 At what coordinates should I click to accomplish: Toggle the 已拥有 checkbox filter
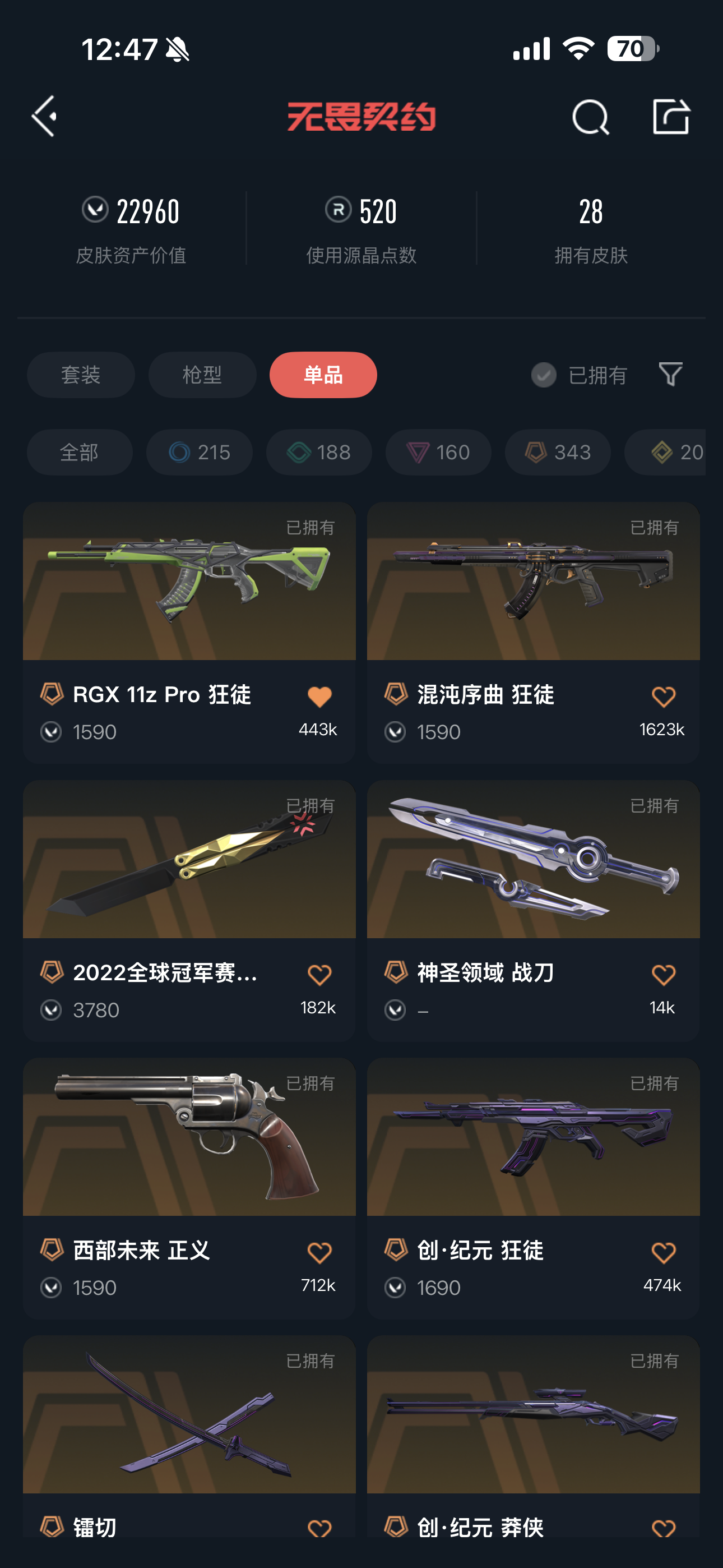[544, 375]
